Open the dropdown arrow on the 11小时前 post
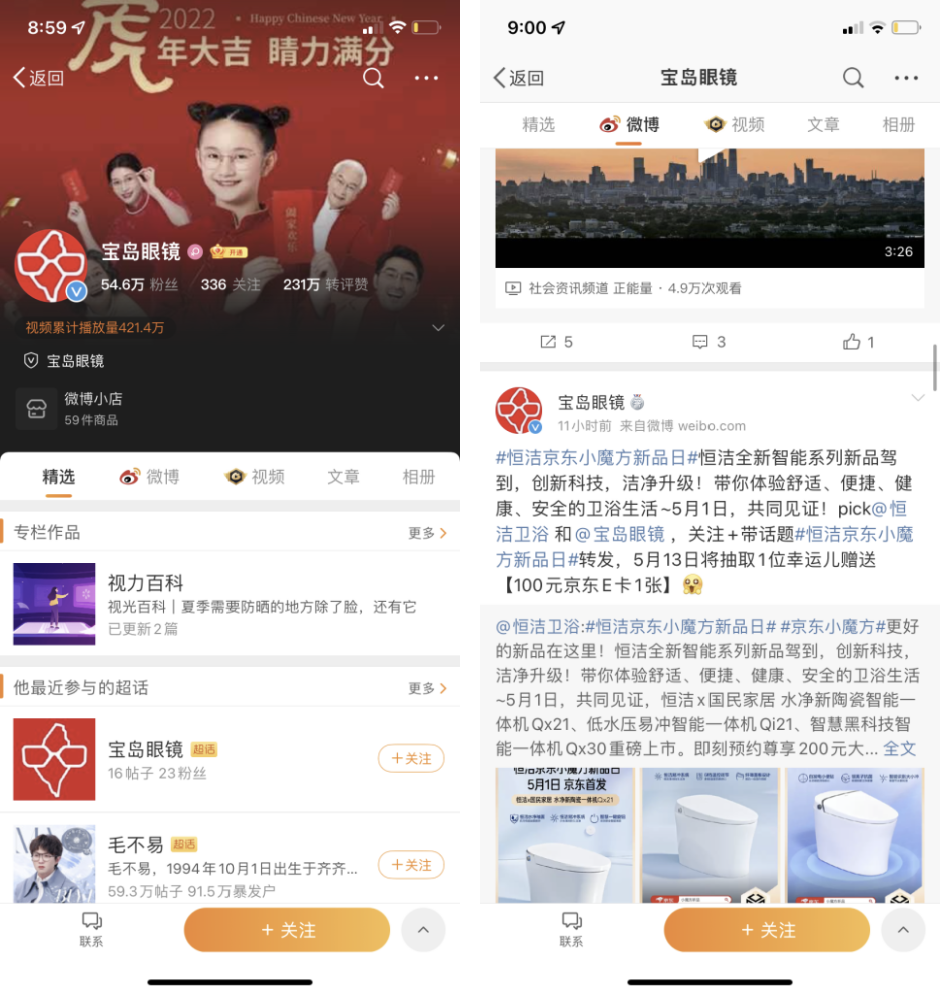The height and width of the screenshot is (994, 940). pos(918,400)
